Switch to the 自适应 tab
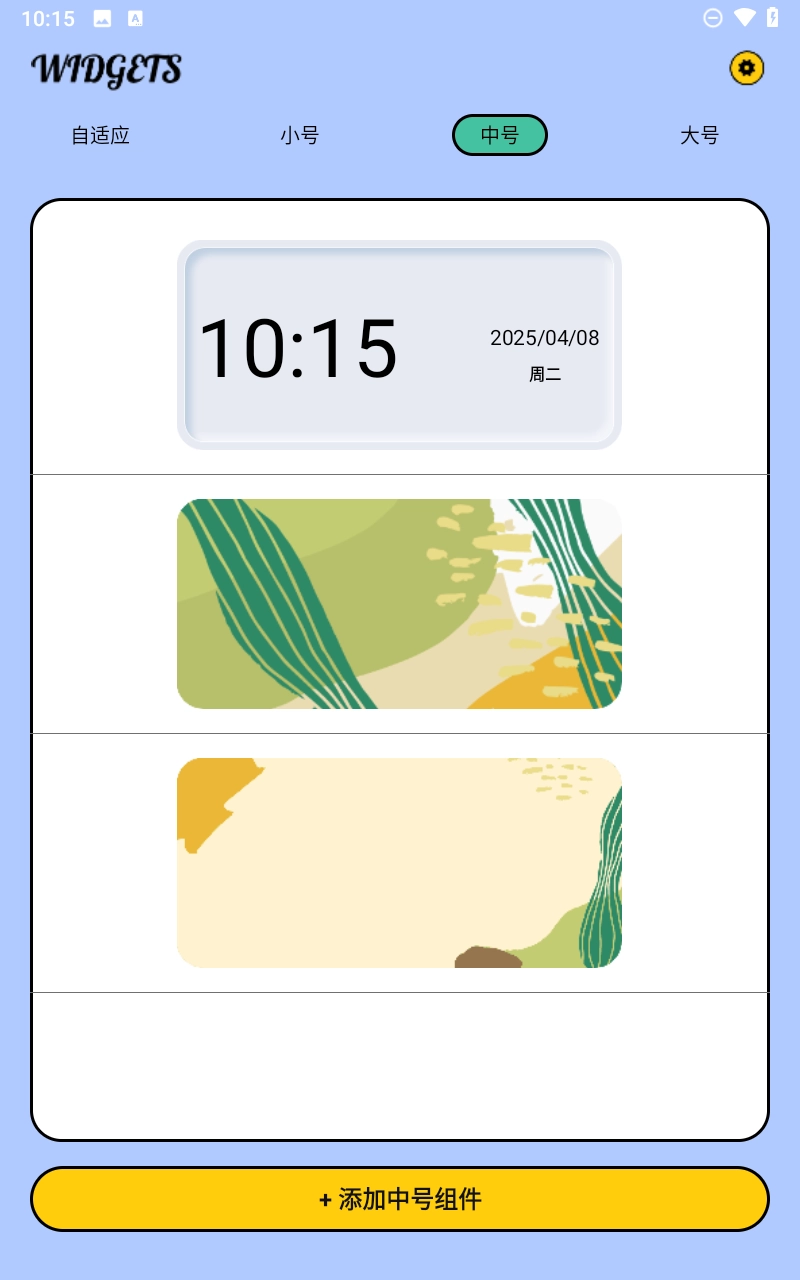Screen dimensions: 800x1280 (100, 136)
